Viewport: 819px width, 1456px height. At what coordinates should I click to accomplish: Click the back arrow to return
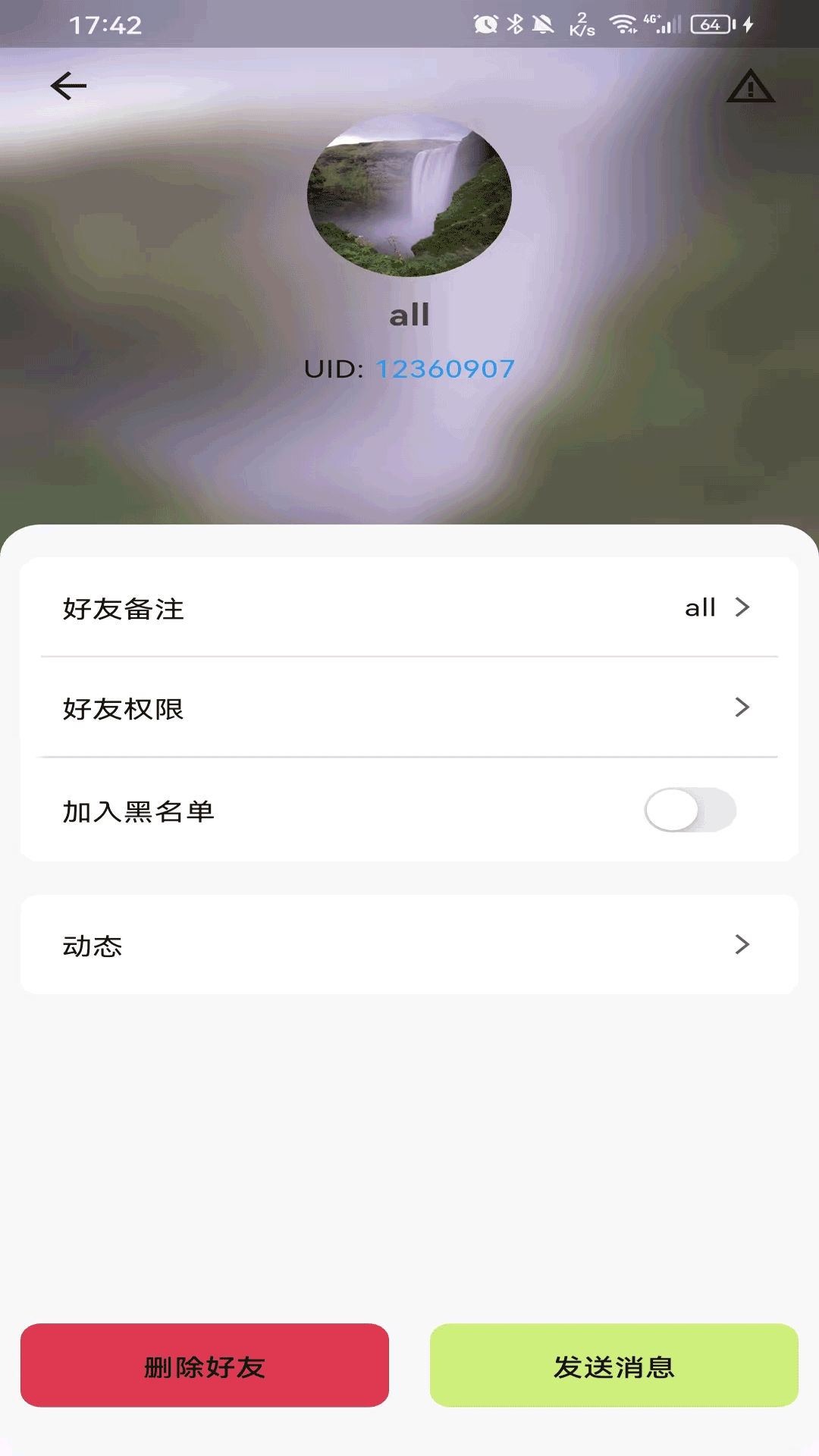click(x=68, y=85)
